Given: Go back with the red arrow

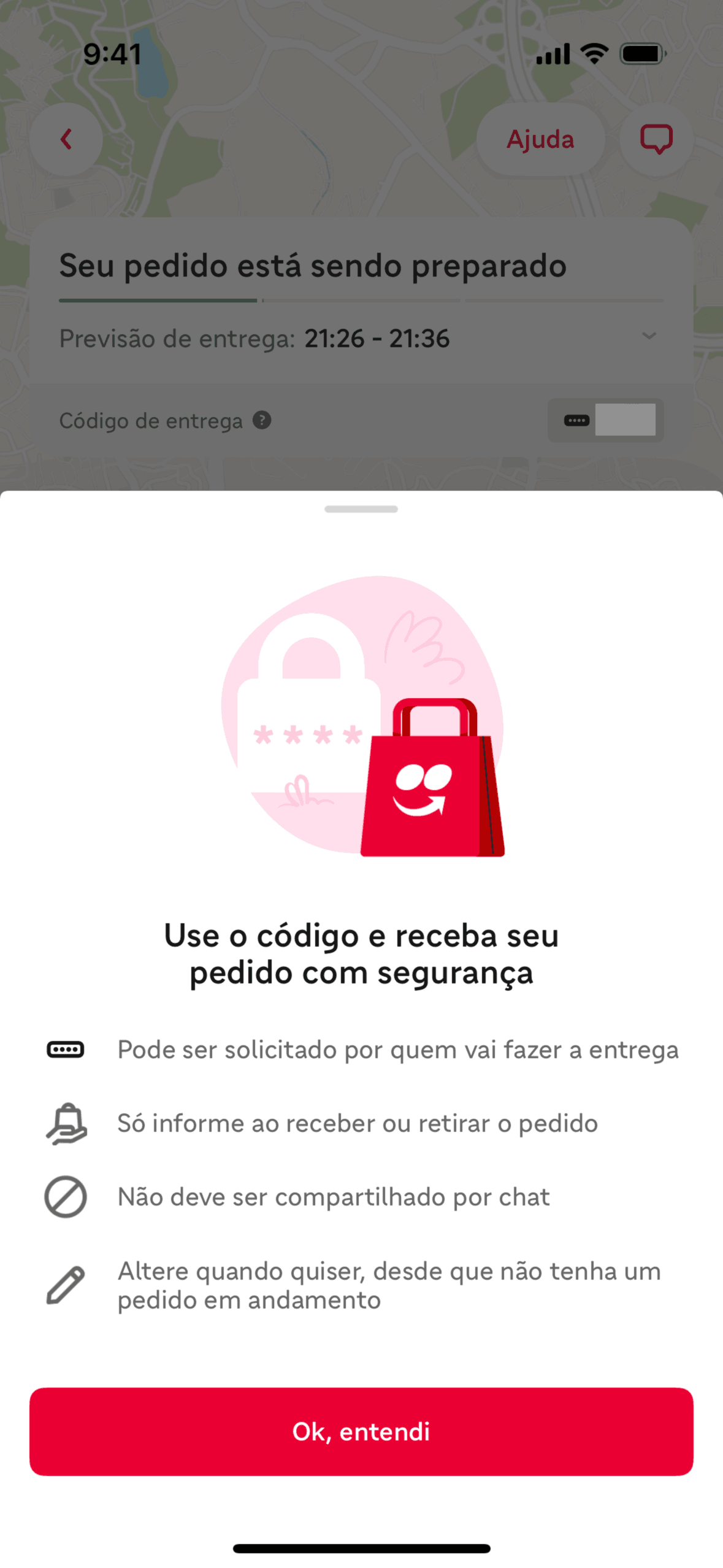Looking at the screenshot, I should pyautogui.click(x=66, y=139).
